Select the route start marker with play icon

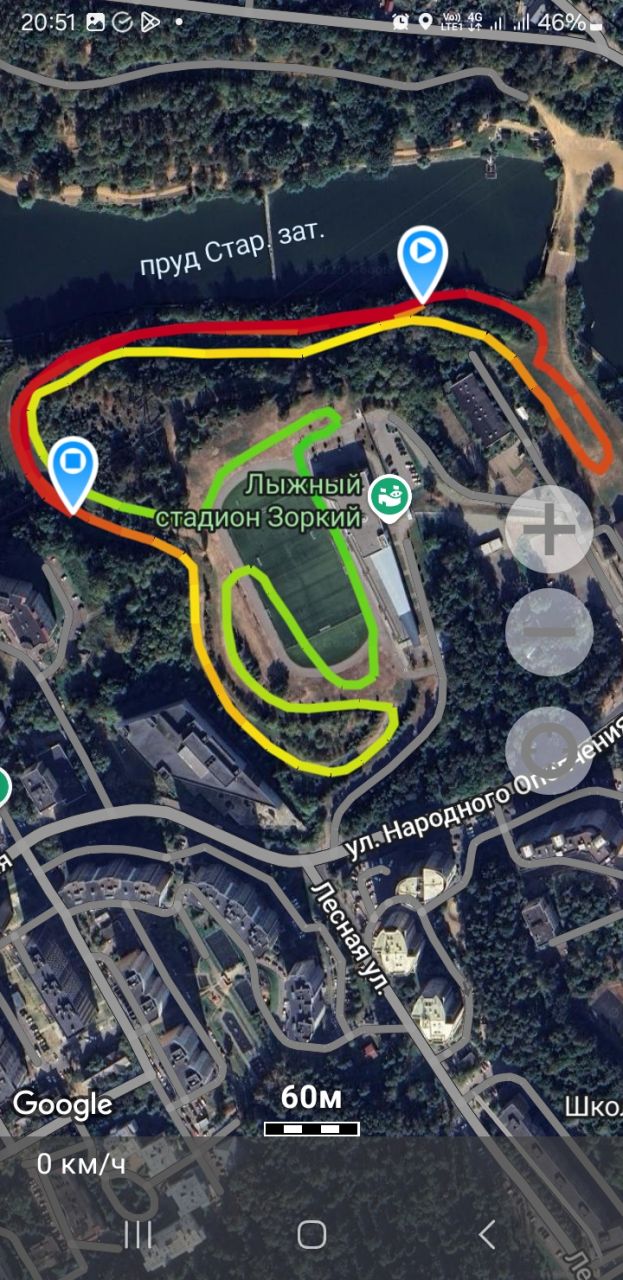point(423,254)
